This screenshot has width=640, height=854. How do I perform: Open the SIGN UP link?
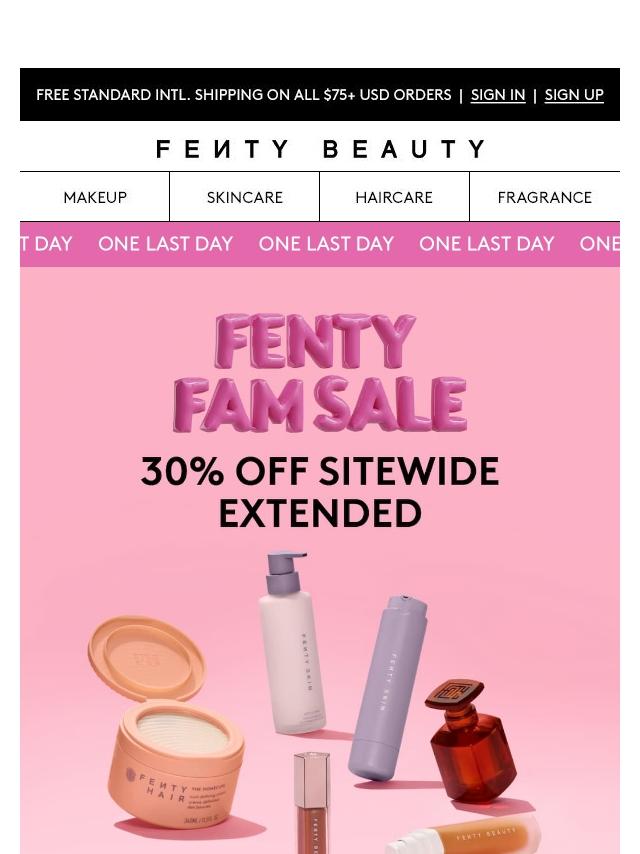574,95
